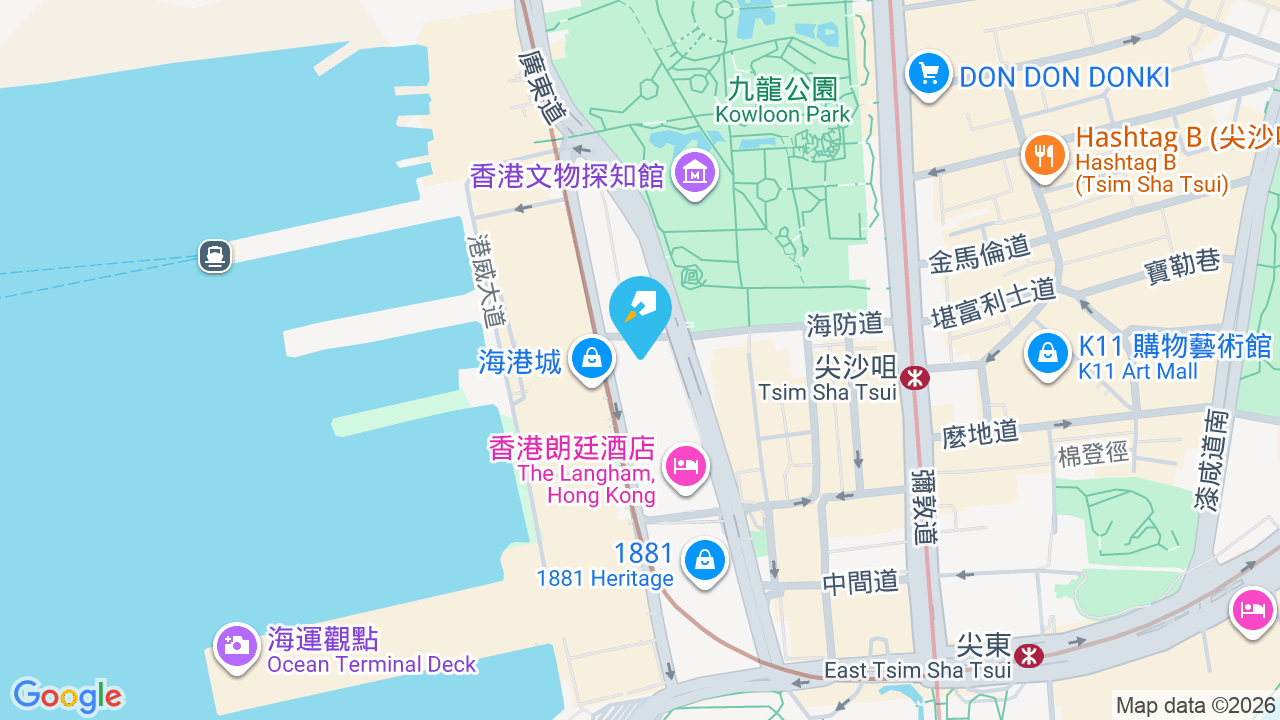Tap Ocean Terminal Deck photo spot marker
Image resolution: width=1280 pixels, height=720 pixels.
[x=237, y=646]
